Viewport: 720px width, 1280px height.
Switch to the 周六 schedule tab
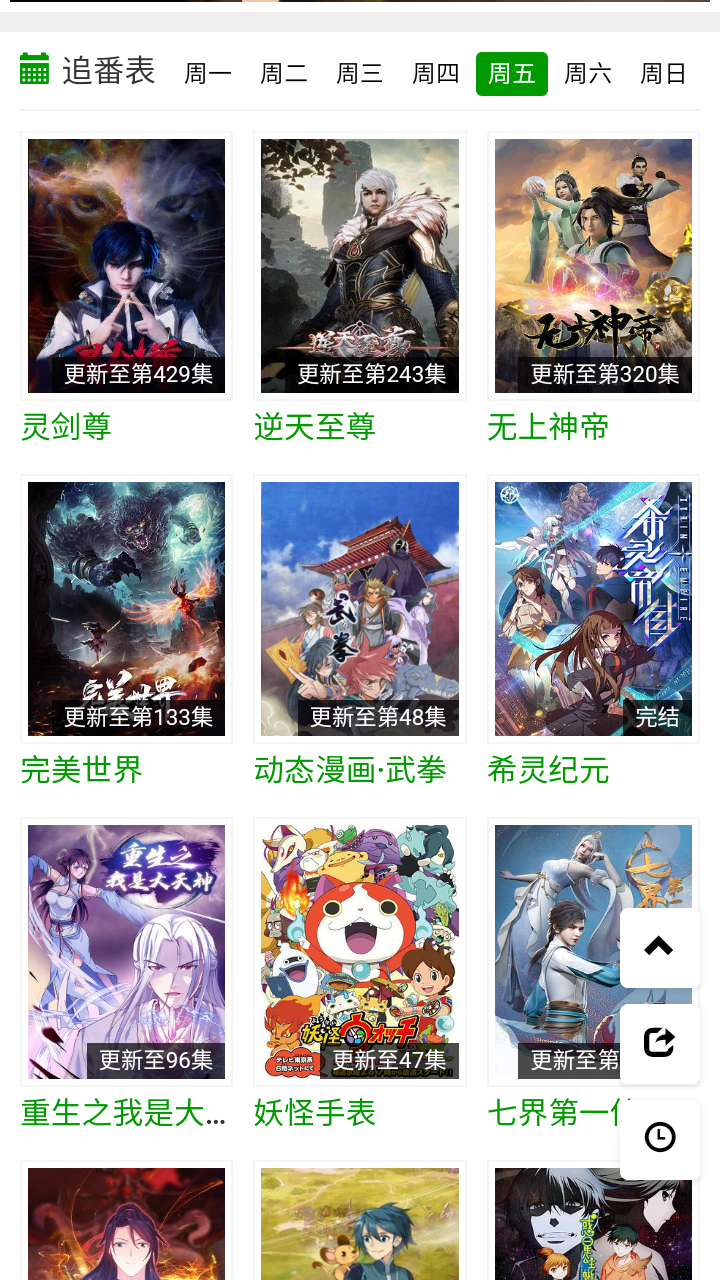587,73
